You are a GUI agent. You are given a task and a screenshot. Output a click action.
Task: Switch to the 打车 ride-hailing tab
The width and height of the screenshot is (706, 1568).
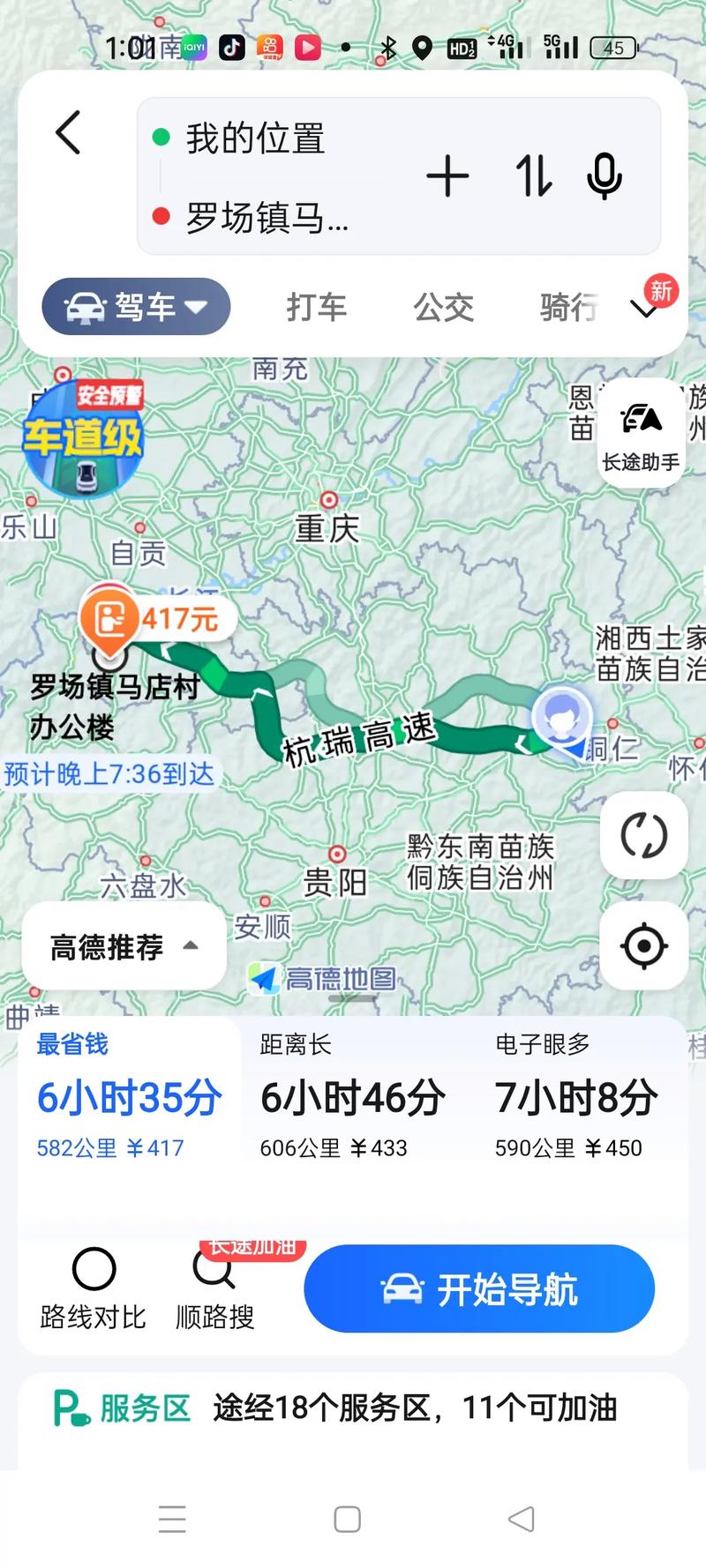(316, 308)
